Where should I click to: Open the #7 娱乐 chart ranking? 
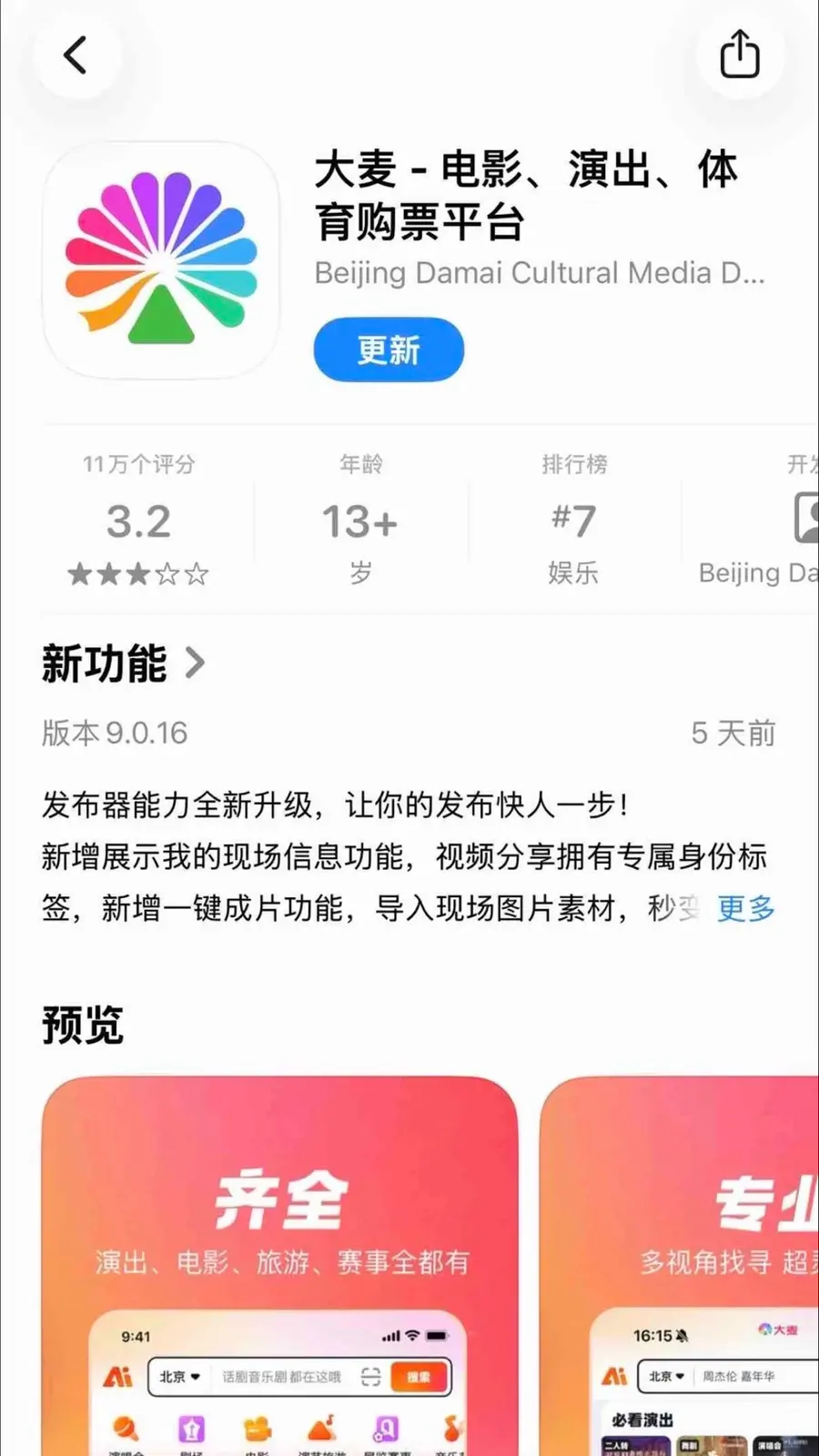pos(573,520)
